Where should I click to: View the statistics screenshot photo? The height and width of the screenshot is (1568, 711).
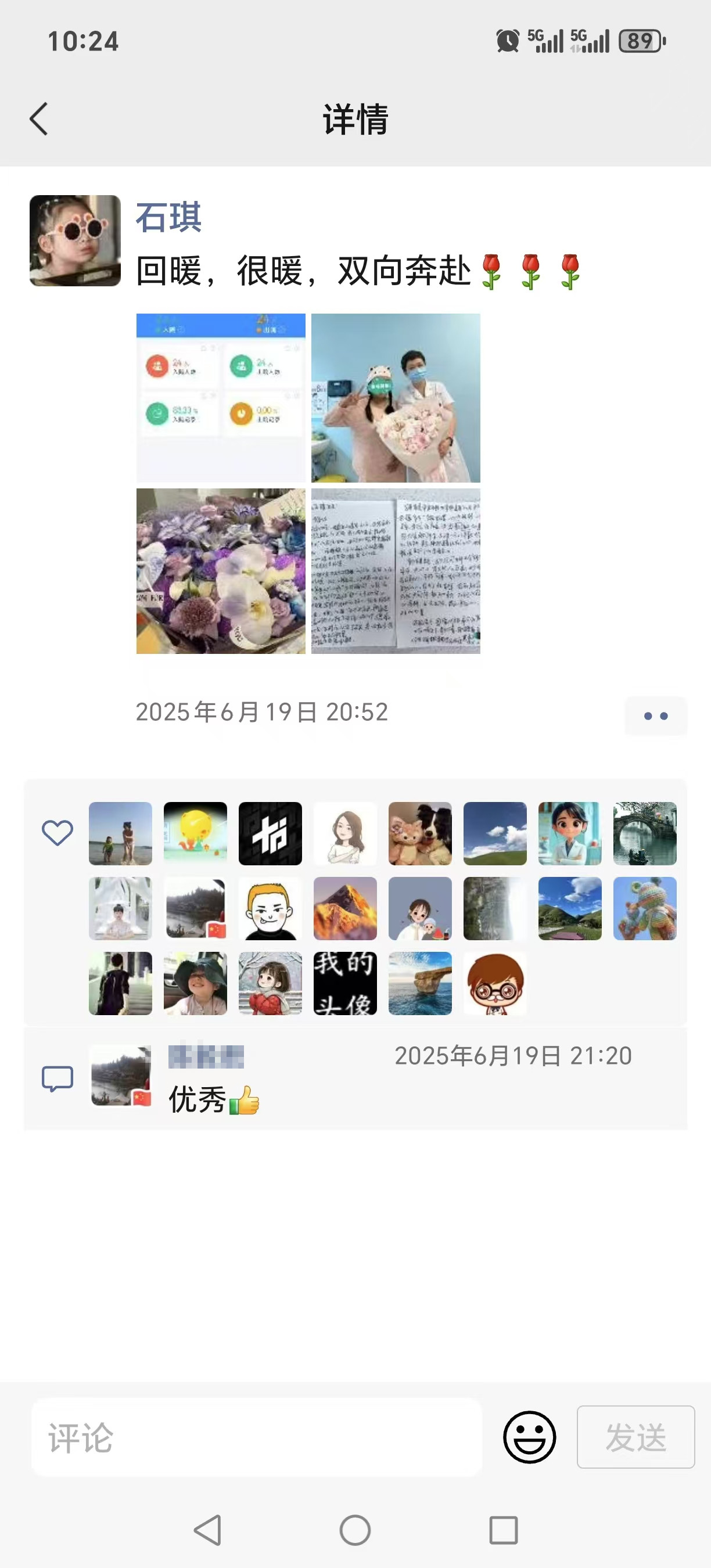[x=221, y=397]
